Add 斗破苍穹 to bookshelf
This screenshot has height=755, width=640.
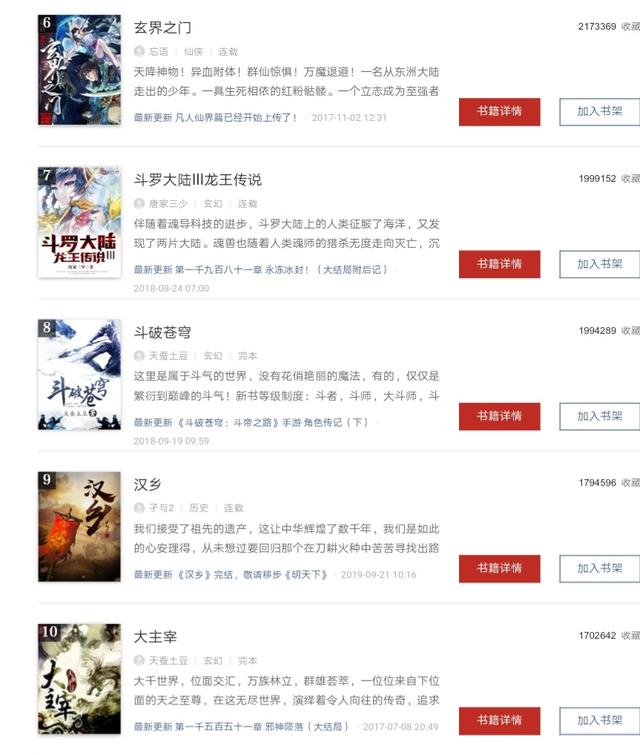[599, 416]
